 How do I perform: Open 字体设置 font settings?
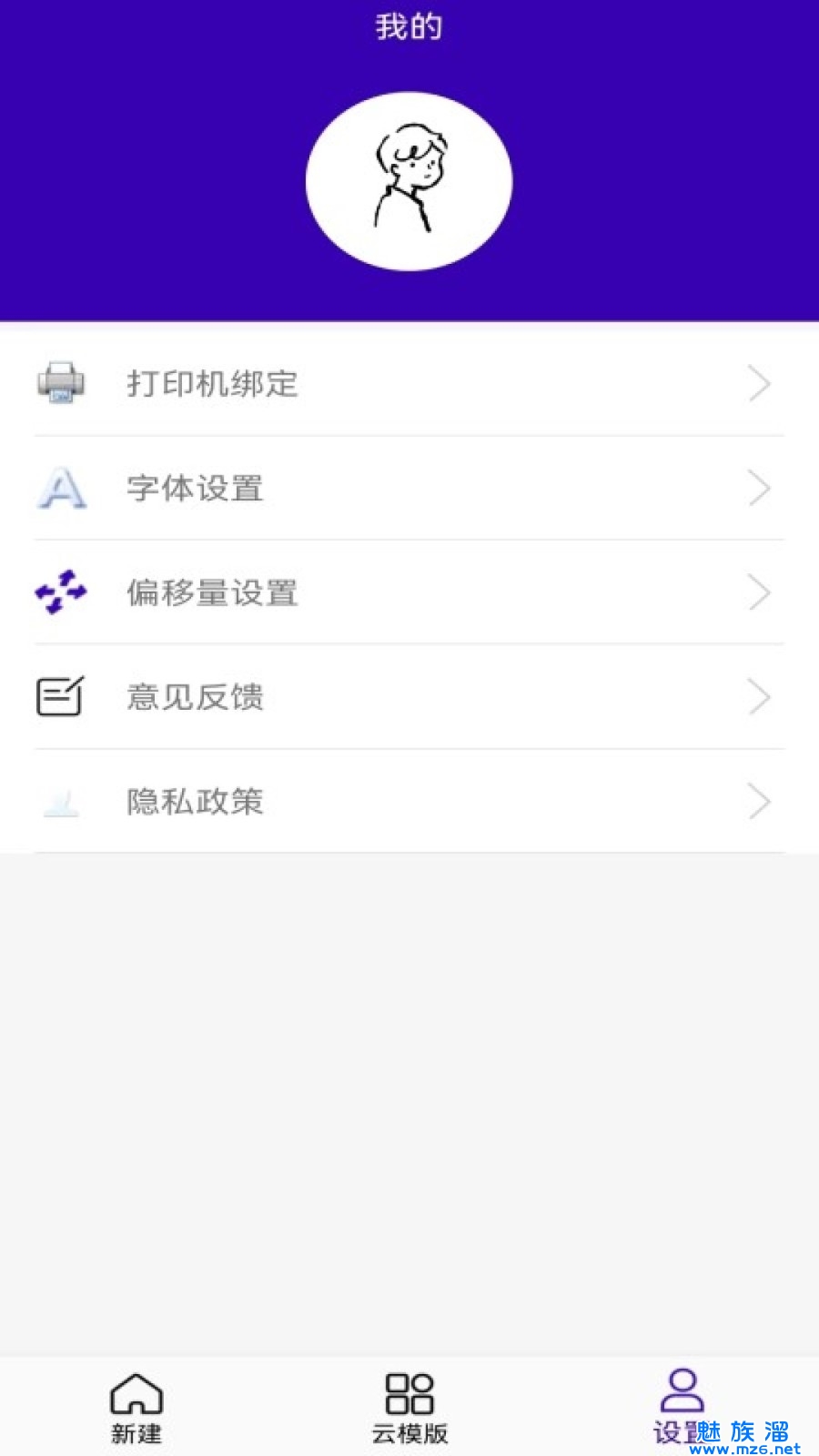coord(409,489)
